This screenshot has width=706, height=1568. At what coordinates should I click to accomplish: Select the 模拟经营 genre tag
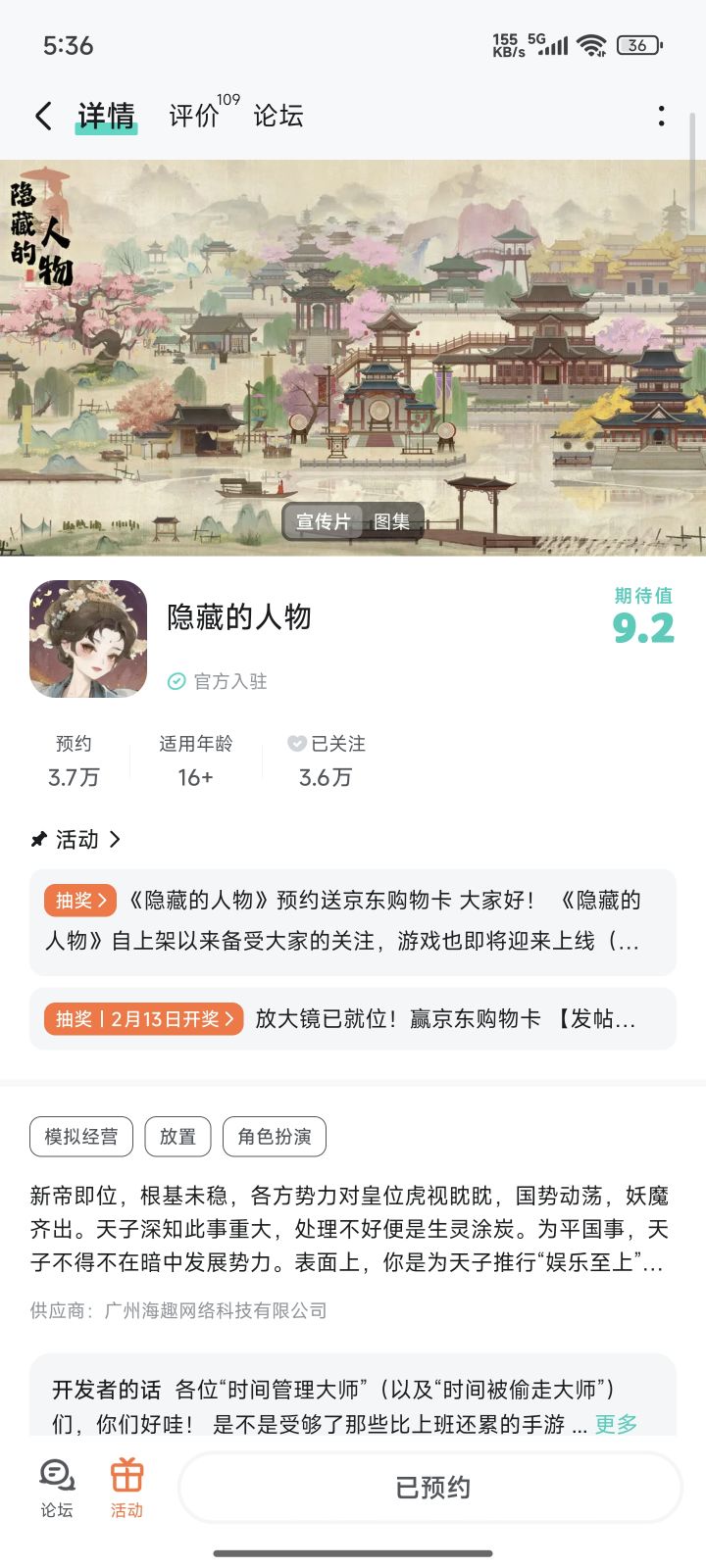(x=80, y=1136)
